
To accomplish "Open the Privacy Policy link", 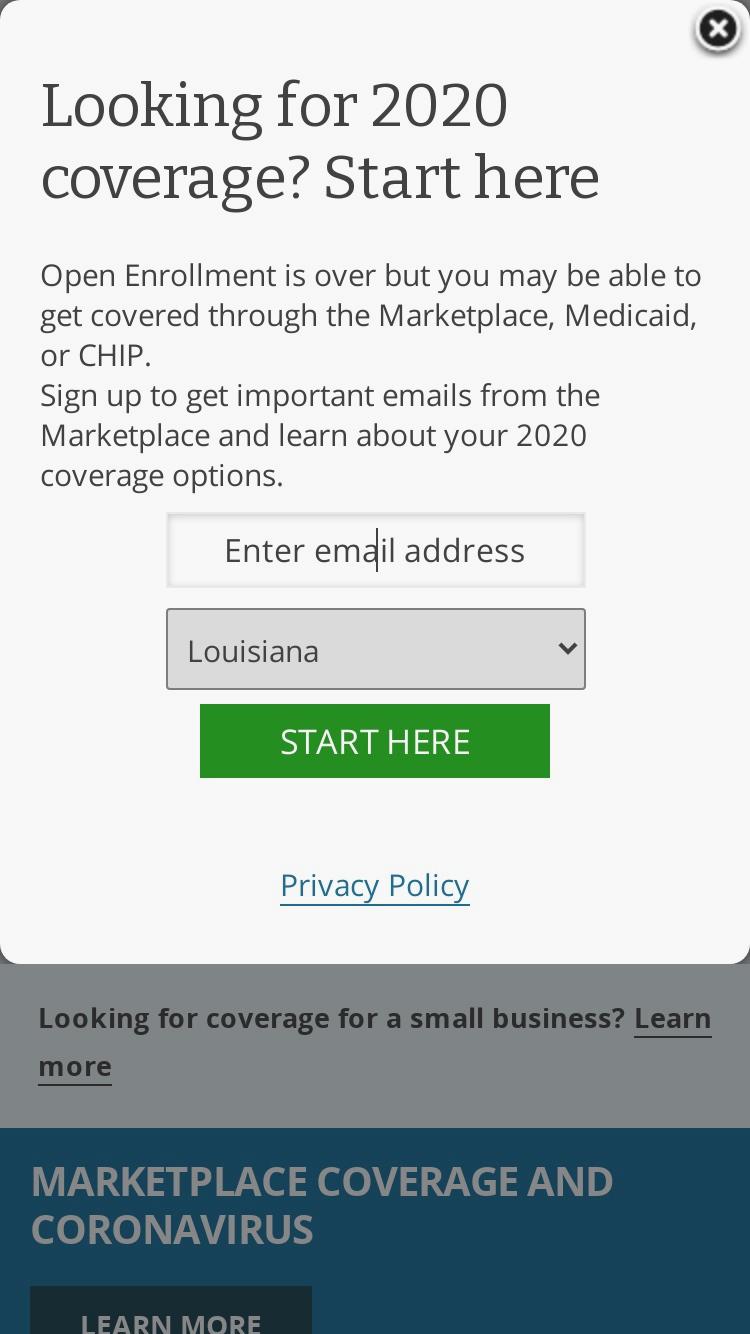I will (375, 885).
